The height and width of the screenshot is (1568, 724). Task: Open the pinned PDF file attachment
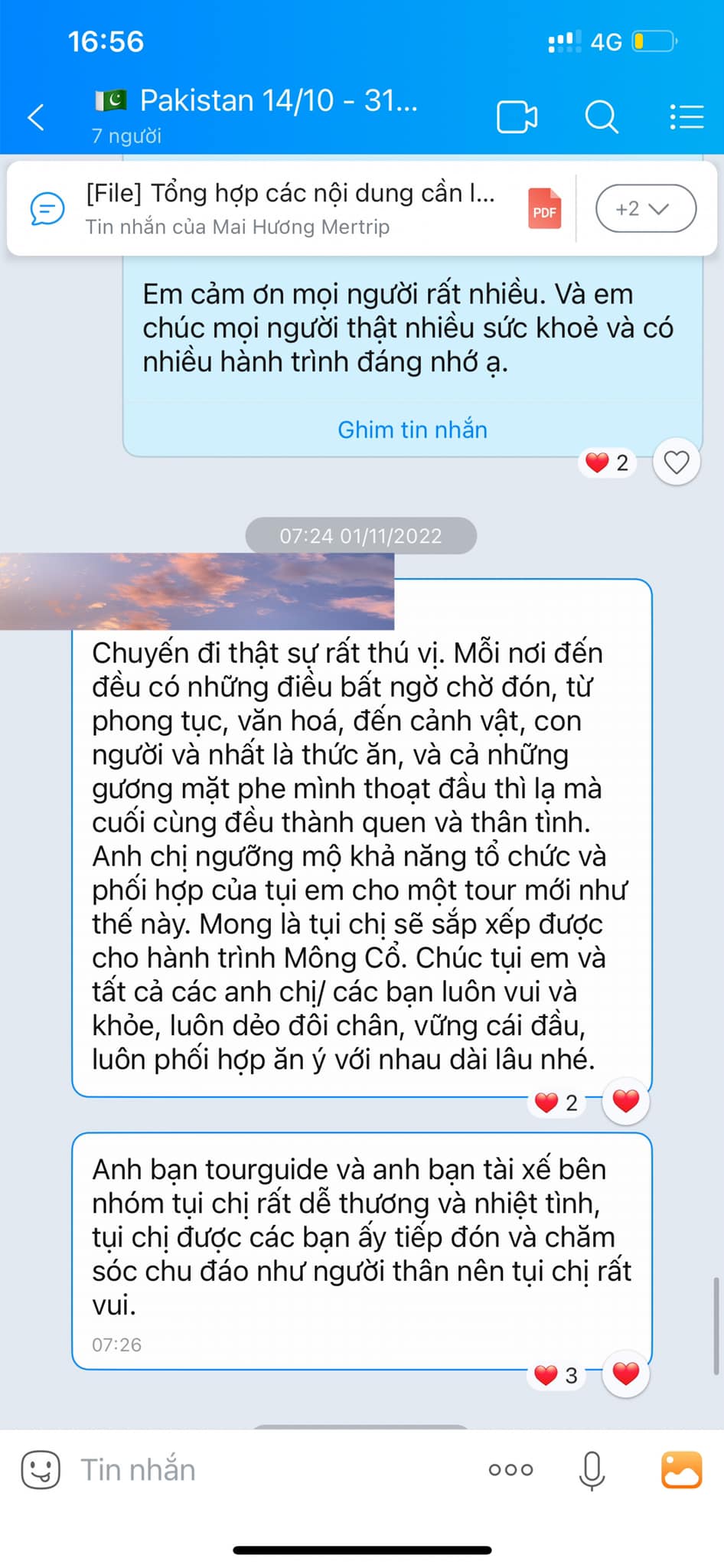(543, 208)
